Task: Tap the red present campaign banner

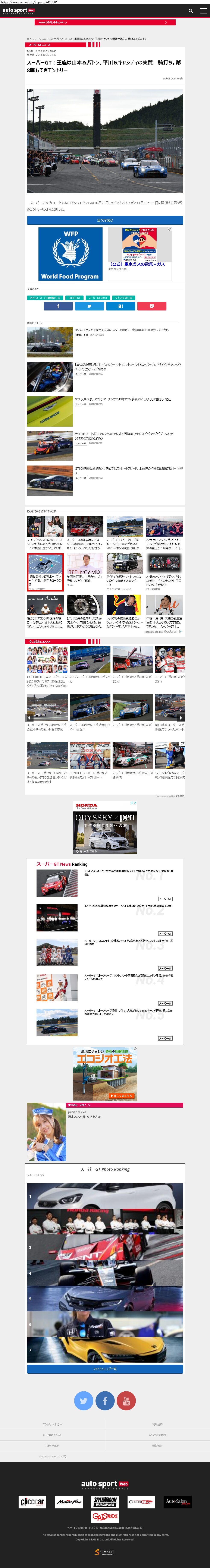Action: (x=105, y=22)
